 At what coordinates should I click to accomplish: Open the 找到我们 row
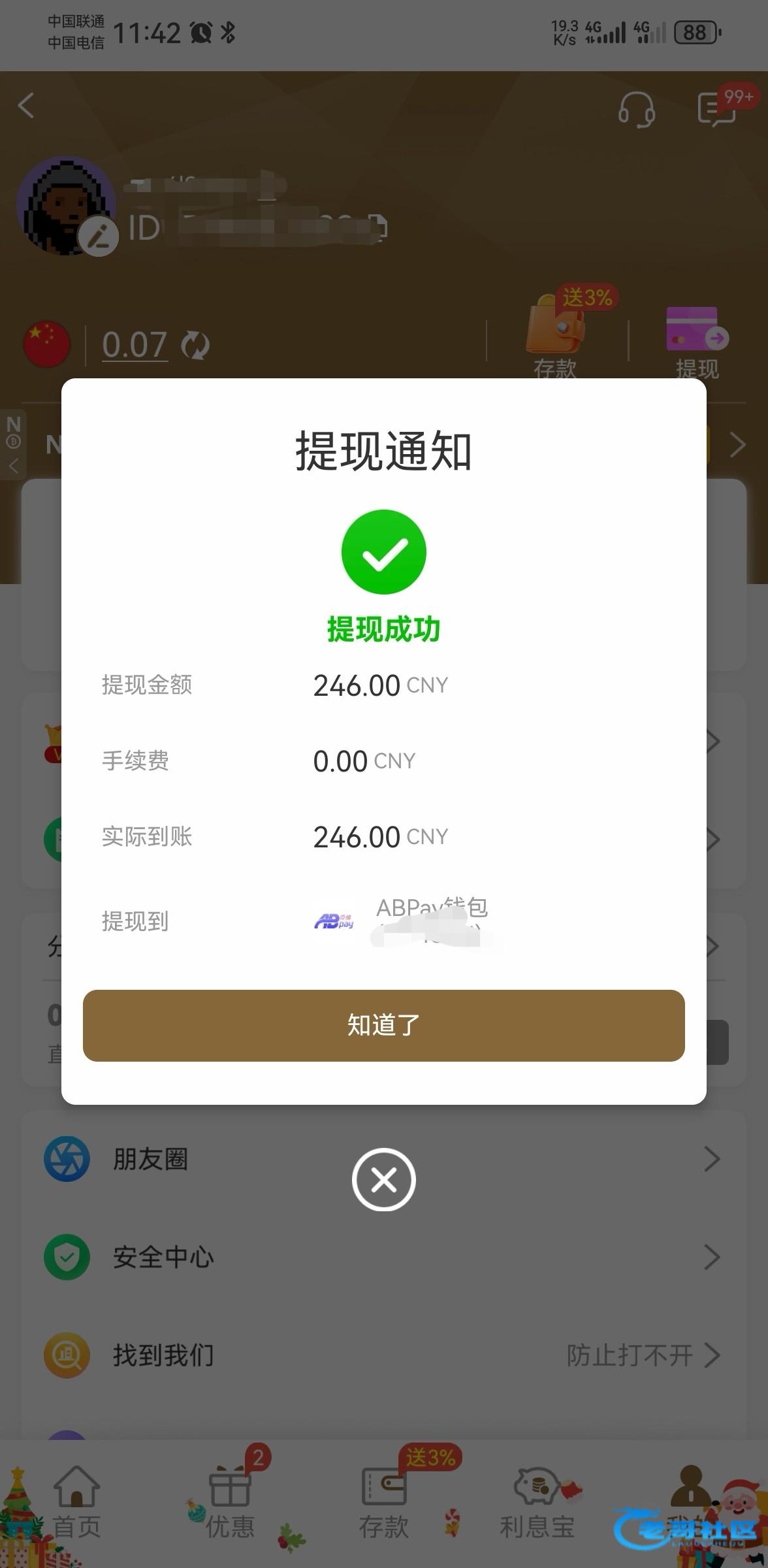tap(383, 1355)
